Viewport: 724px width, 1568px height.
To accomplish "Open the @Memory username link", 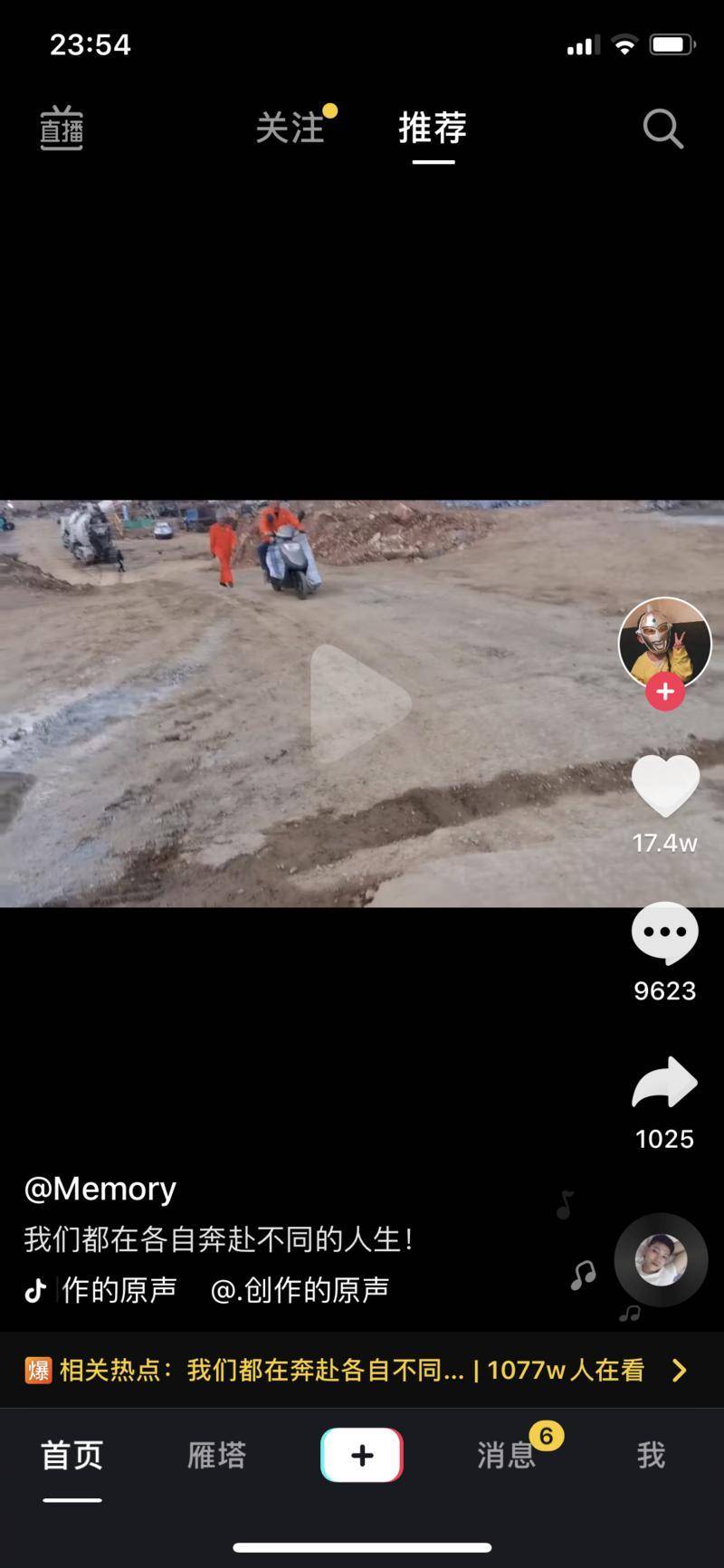I will (100, 1189).
